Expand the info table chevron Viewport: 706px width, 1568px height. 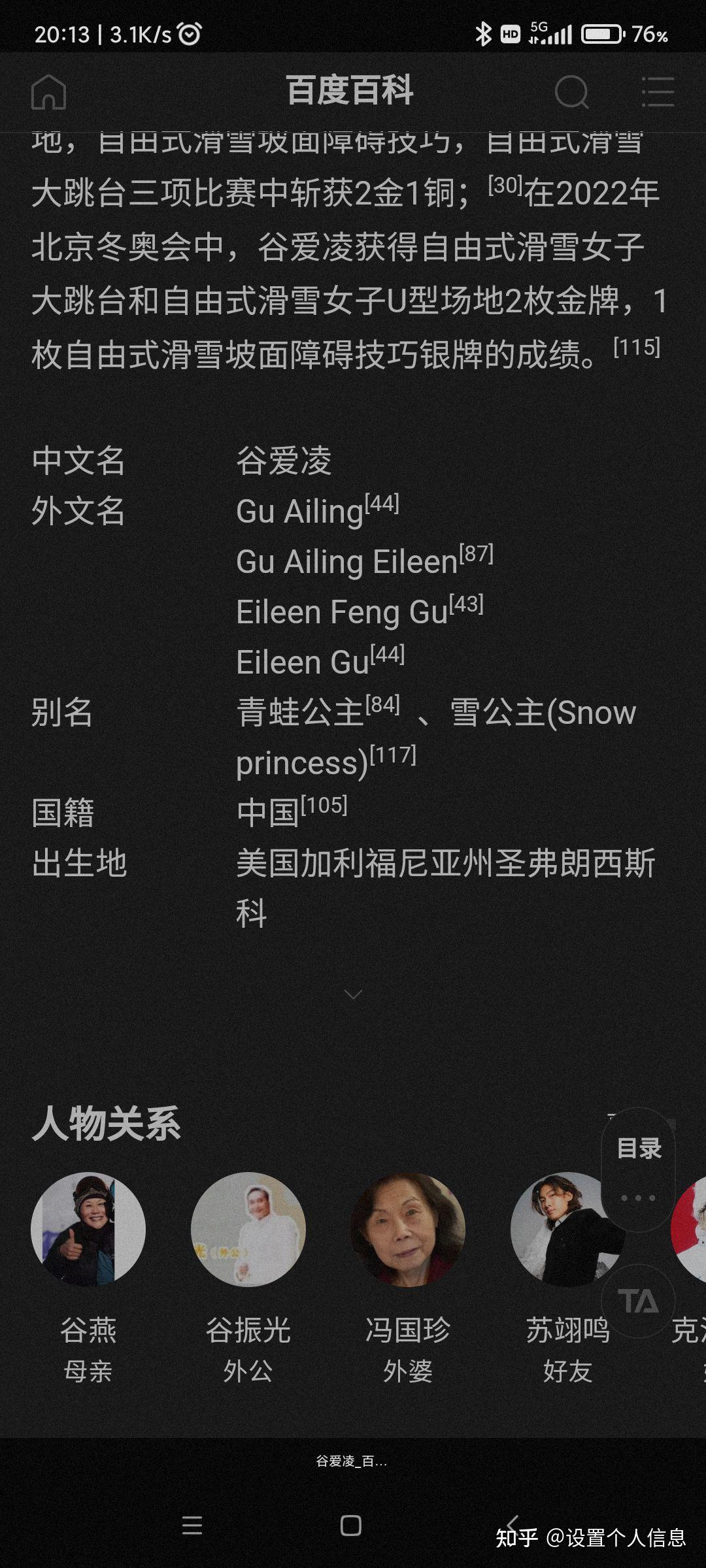(353, 994)
